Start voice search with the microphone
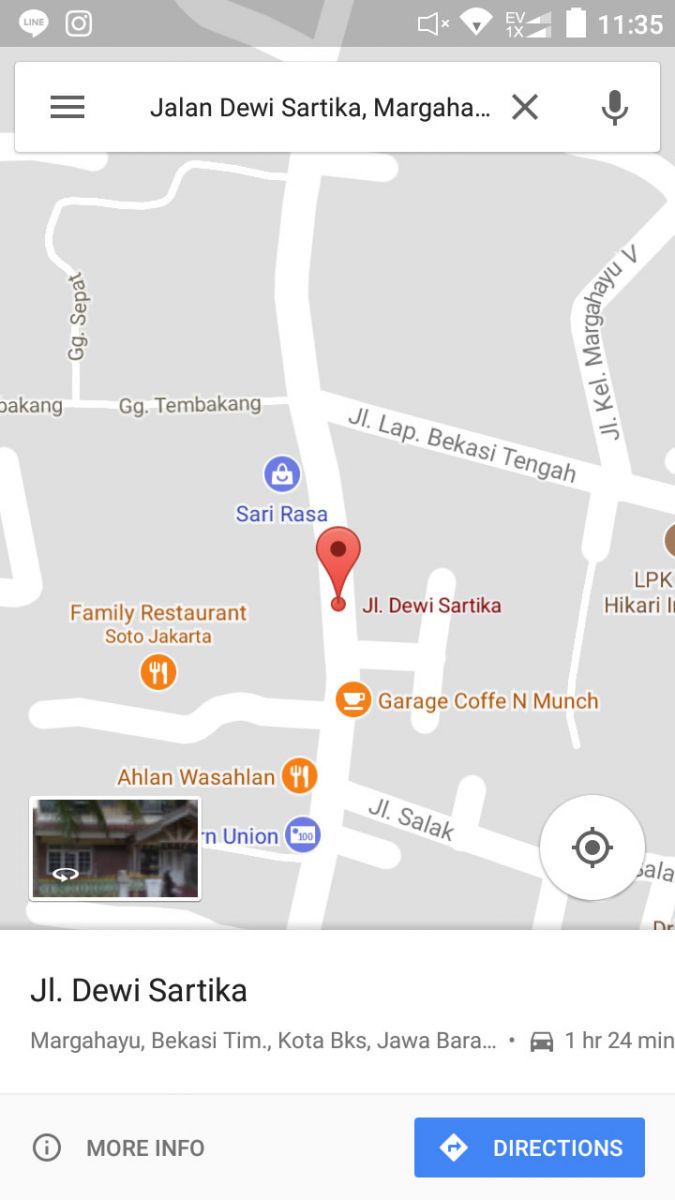 click(x=614, y=107)
